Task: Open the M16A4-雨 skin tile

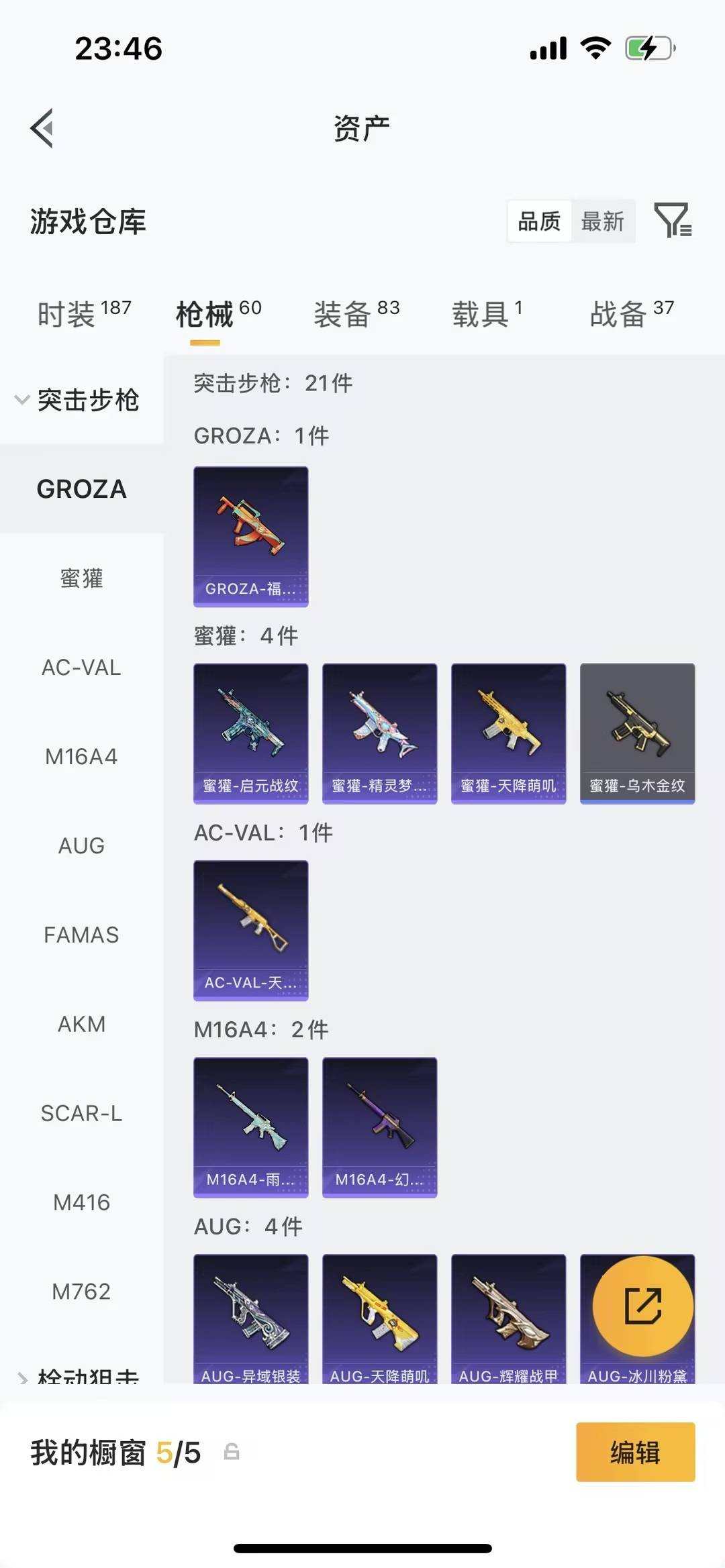Action: [x=250, y=1127]
